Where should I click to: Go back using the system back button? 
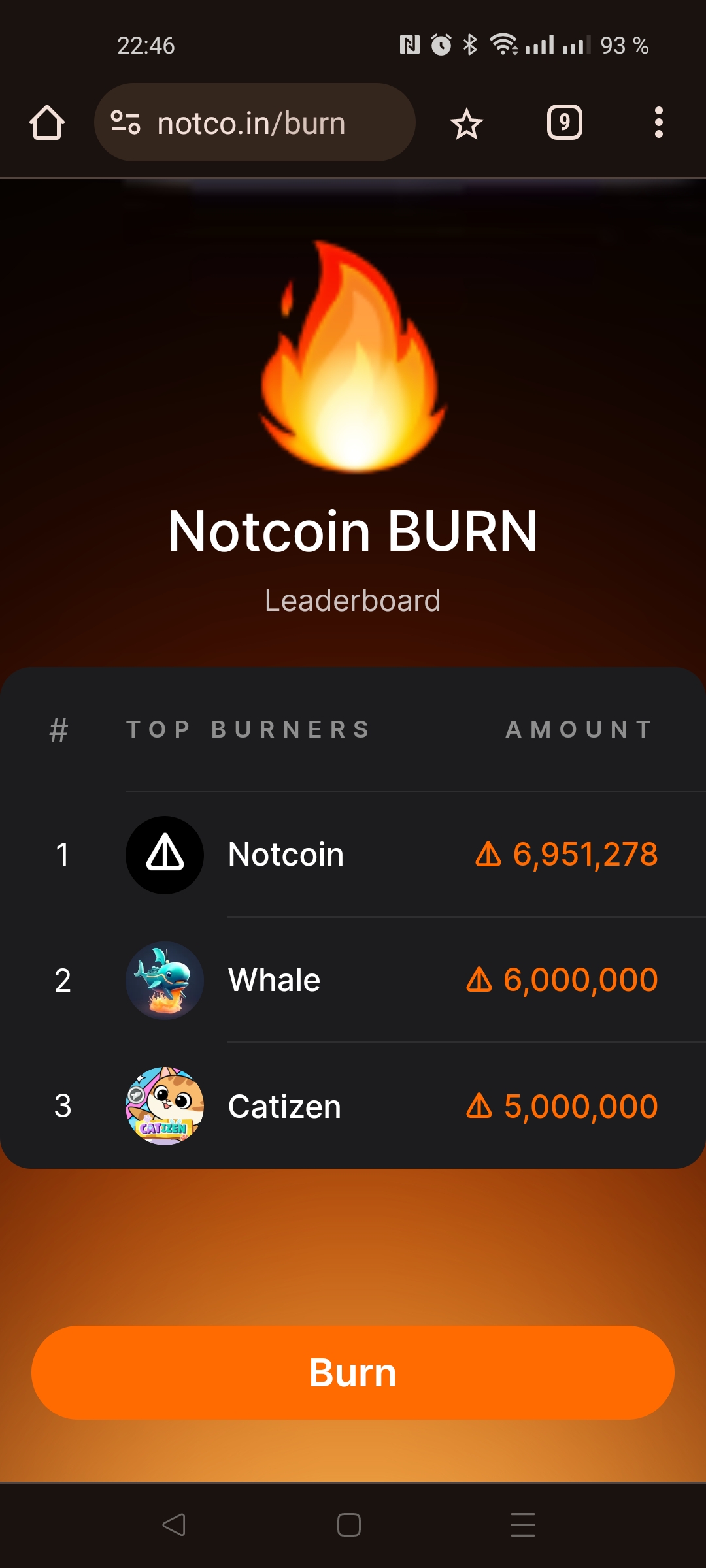pos(174,1525)
